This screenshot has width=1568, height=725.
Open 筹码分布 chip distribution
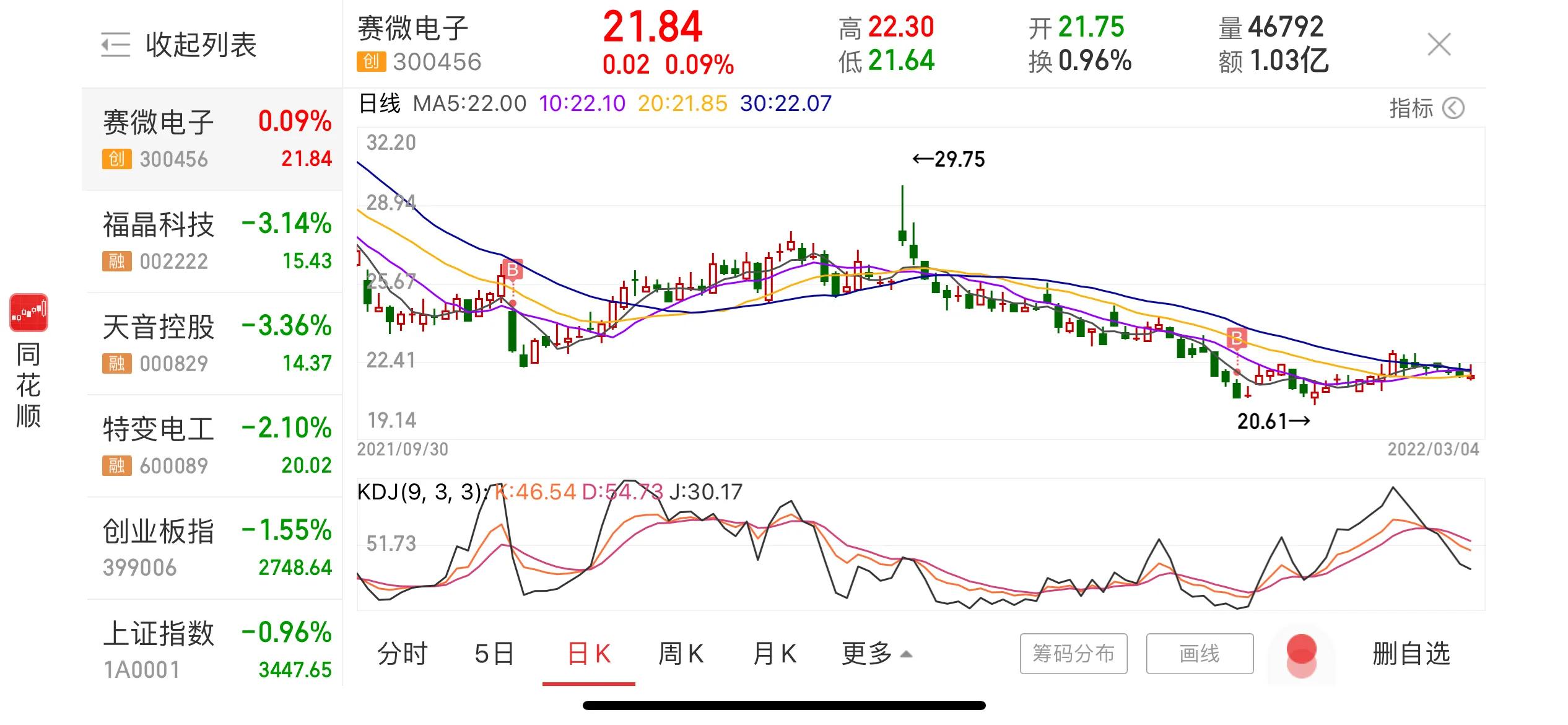[x=1073, y=654]
